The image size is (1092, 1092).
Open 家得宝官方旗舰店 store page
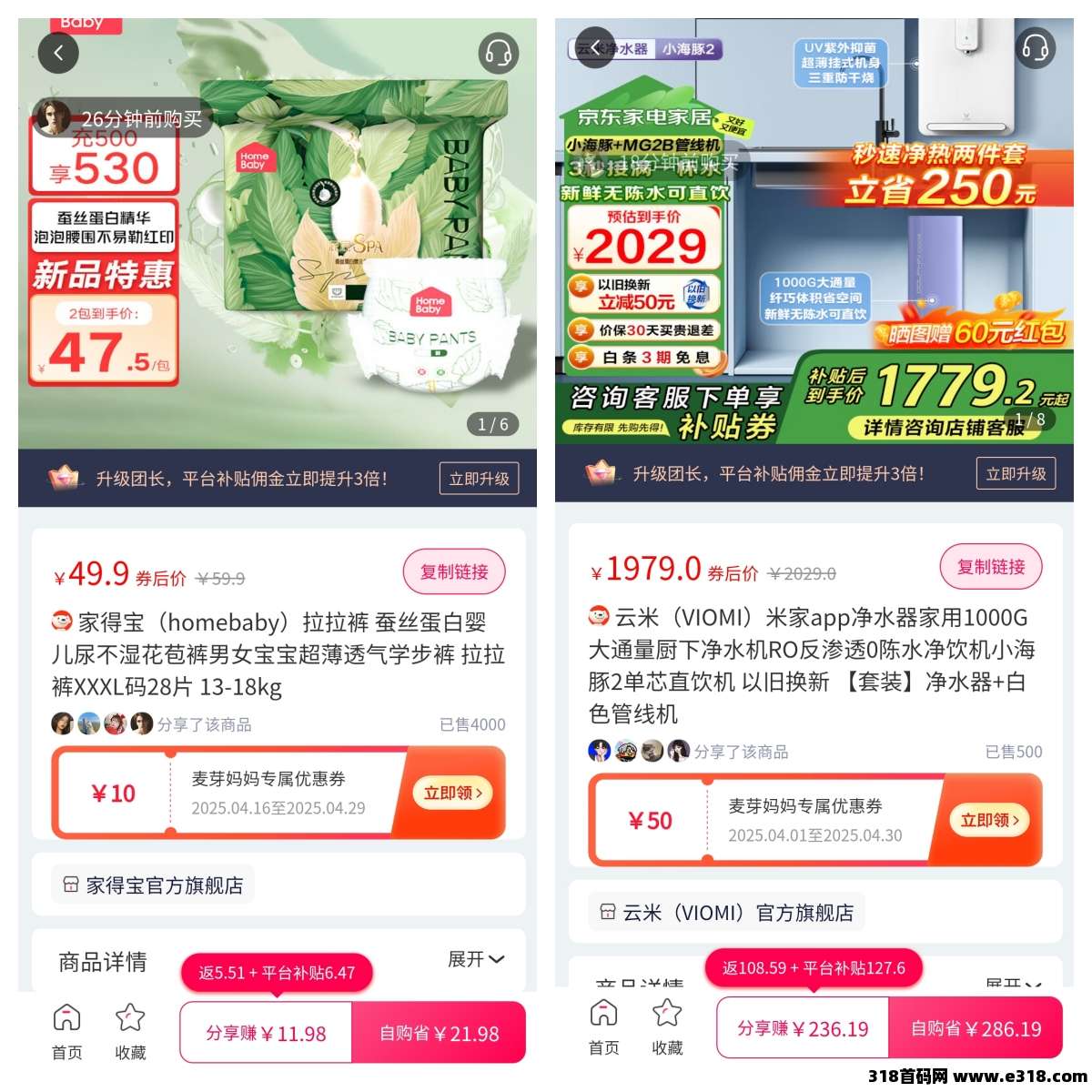[153, 885]
